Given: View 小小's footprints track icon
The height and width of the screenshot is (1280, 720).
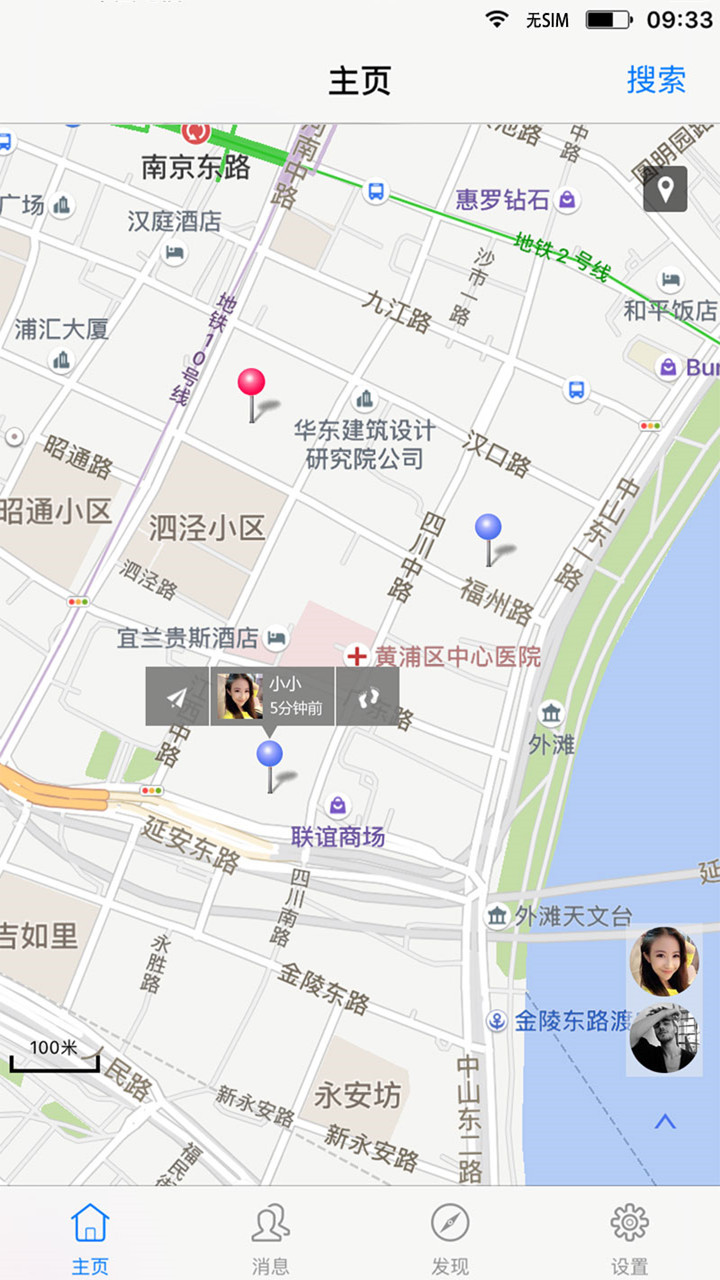Looking at the screenshot, I should point(367,696).
